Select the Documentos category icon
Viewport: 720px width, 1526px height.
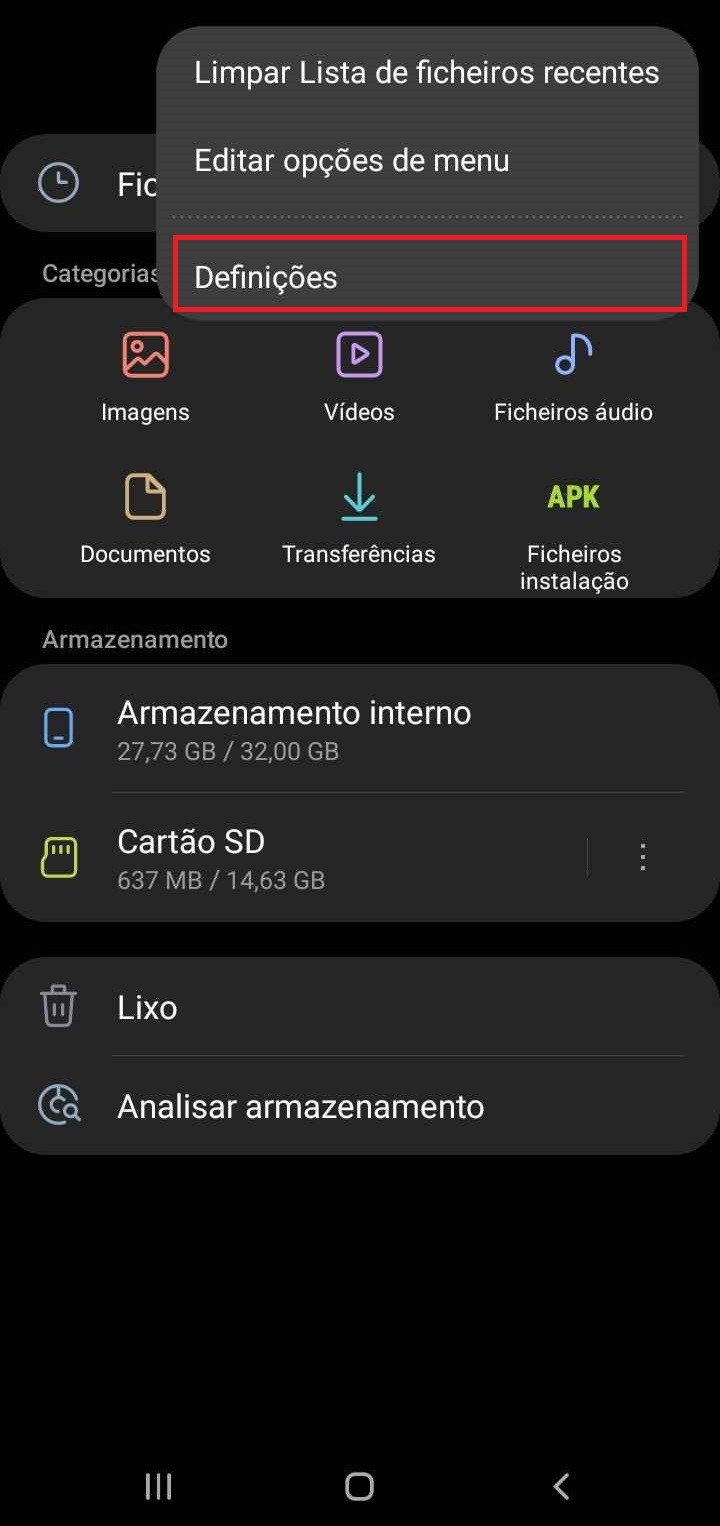(145, 496)
